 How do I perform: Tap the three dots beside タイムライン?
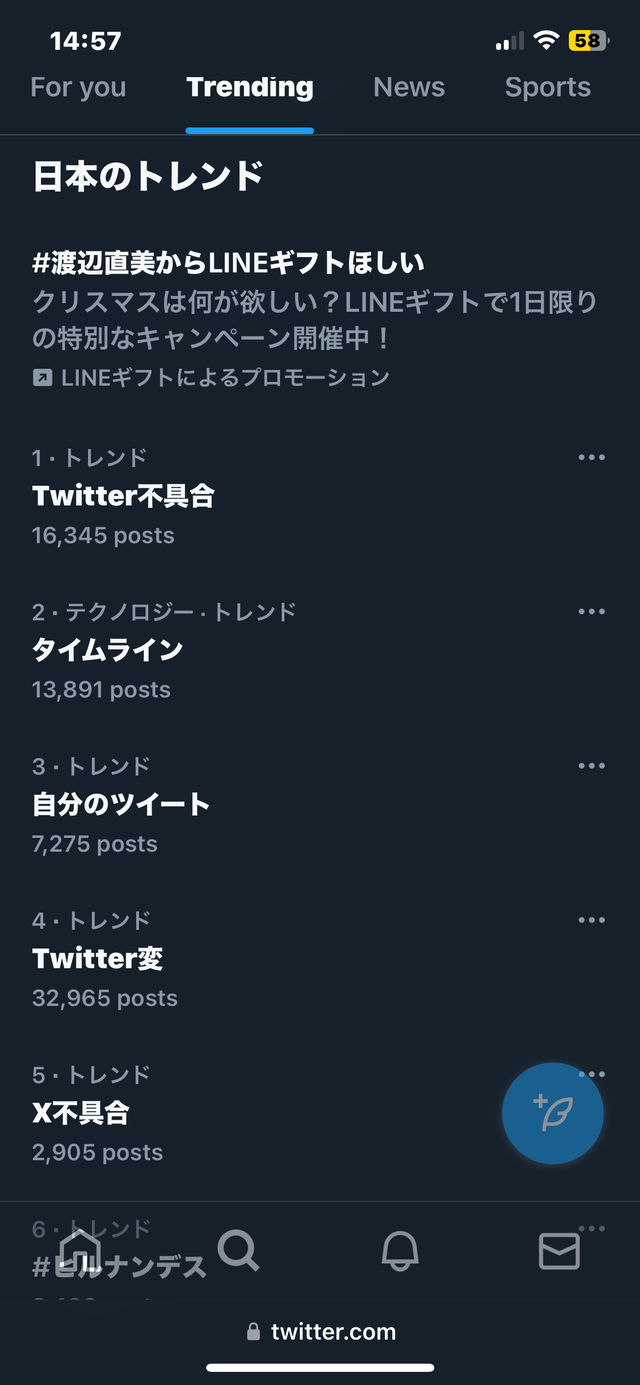591,612
